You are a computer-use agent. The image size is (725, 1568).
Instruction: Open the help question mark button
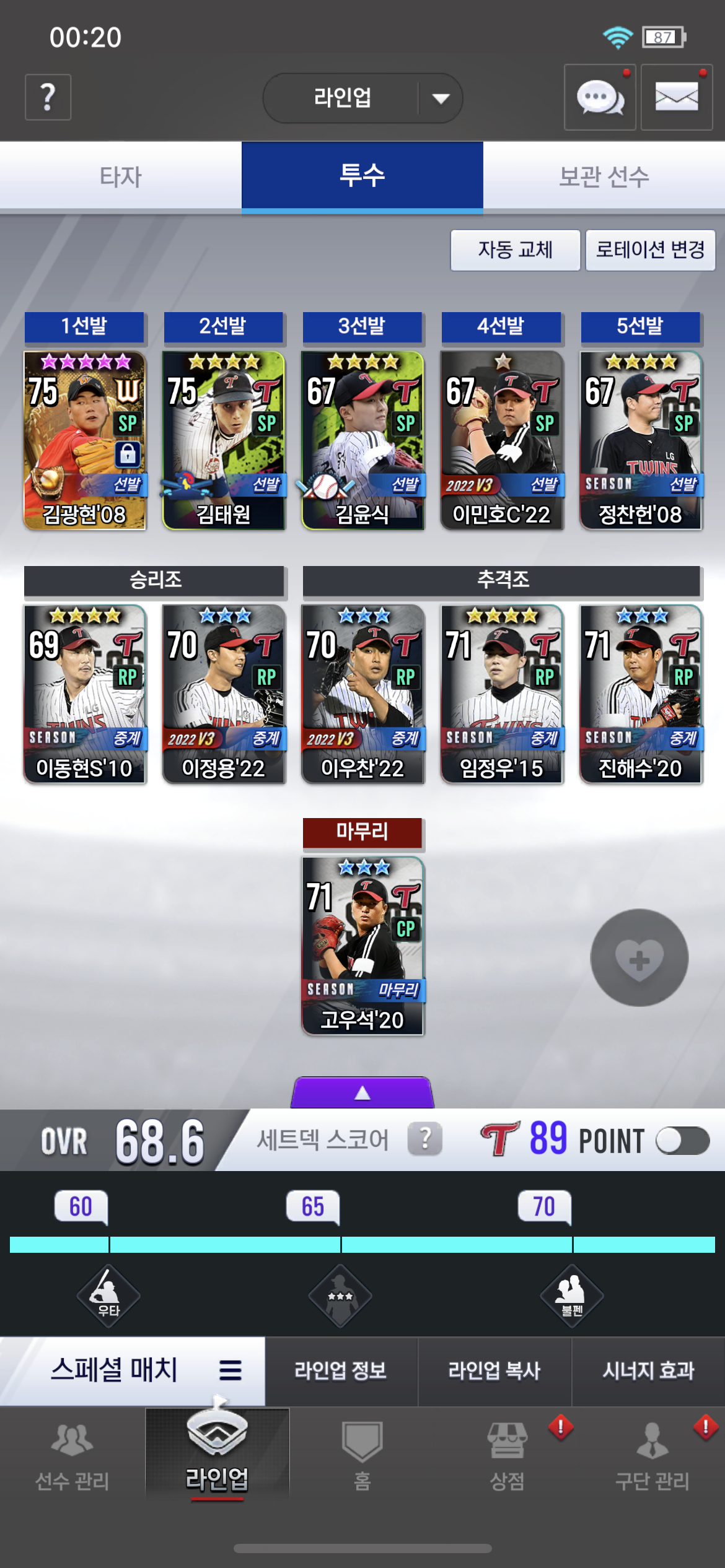(x=48, y=97)
